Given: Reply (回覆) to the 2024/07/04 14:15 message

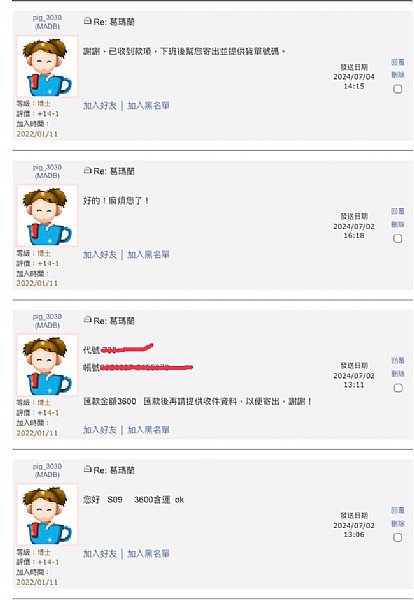Looking at the screenshot, I should (398, 62).
